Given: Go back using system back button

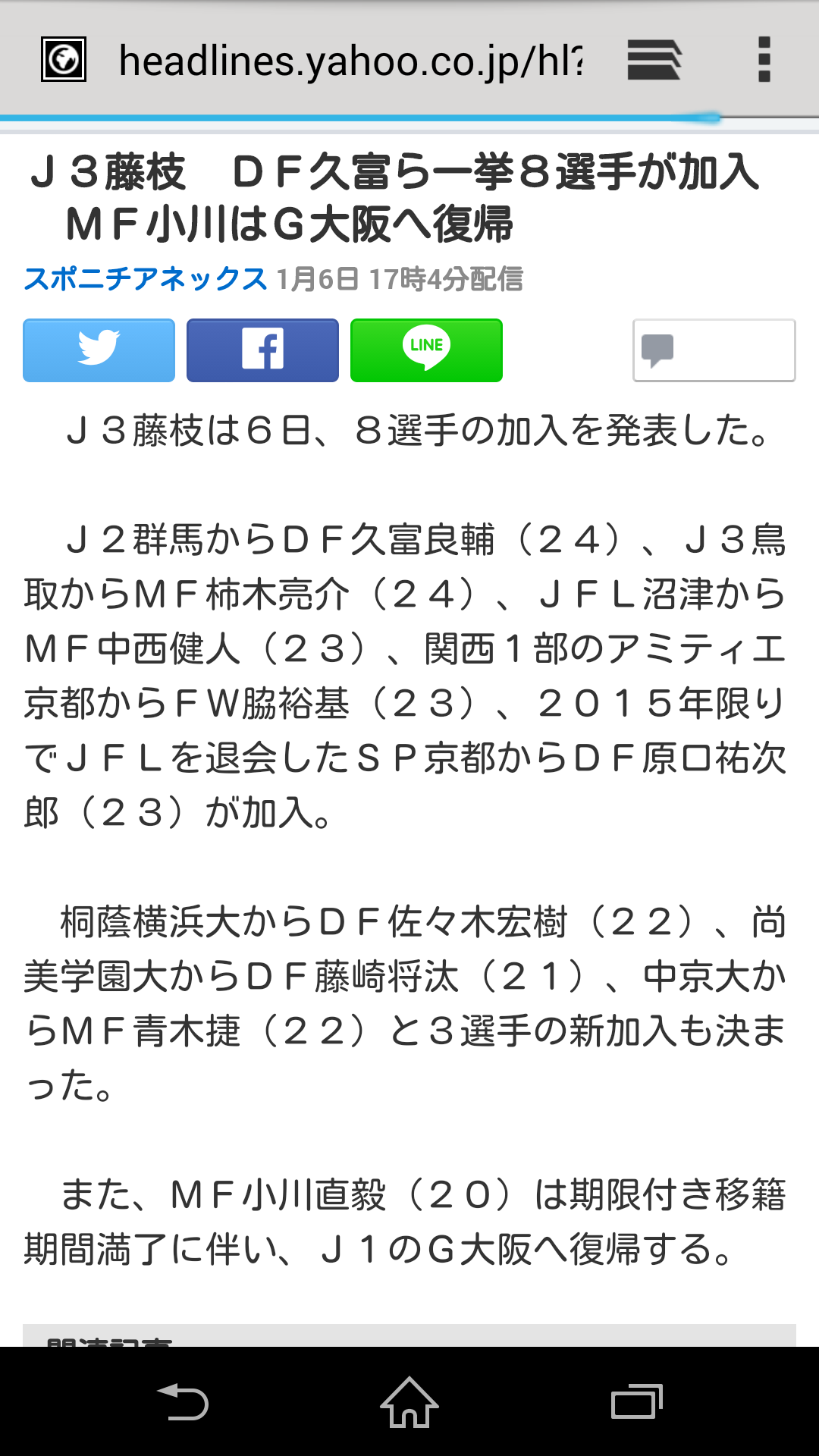Looking at the screenshot, I should point(182,1401).
